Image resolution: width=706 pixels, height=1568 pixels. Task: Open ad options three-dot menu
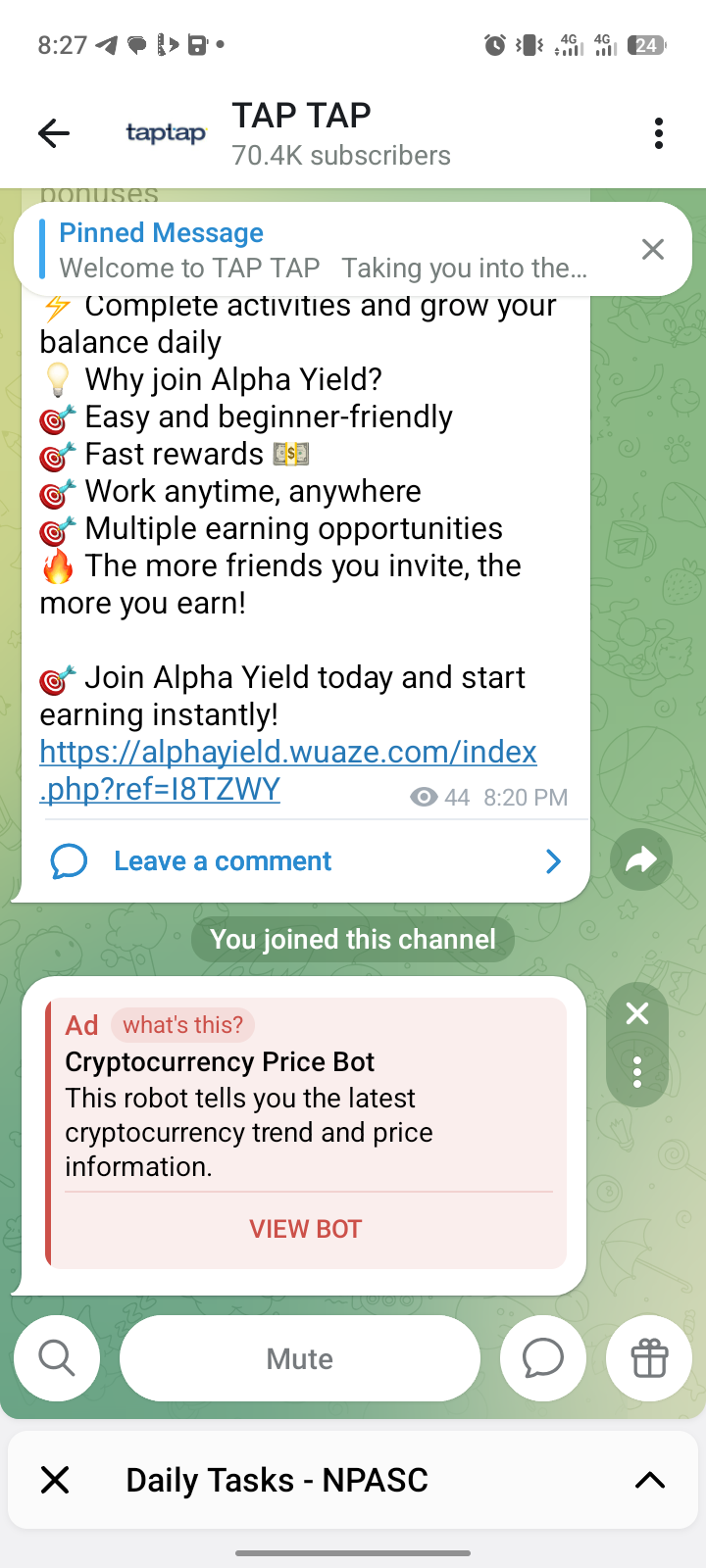click(x=637, y=1072)
